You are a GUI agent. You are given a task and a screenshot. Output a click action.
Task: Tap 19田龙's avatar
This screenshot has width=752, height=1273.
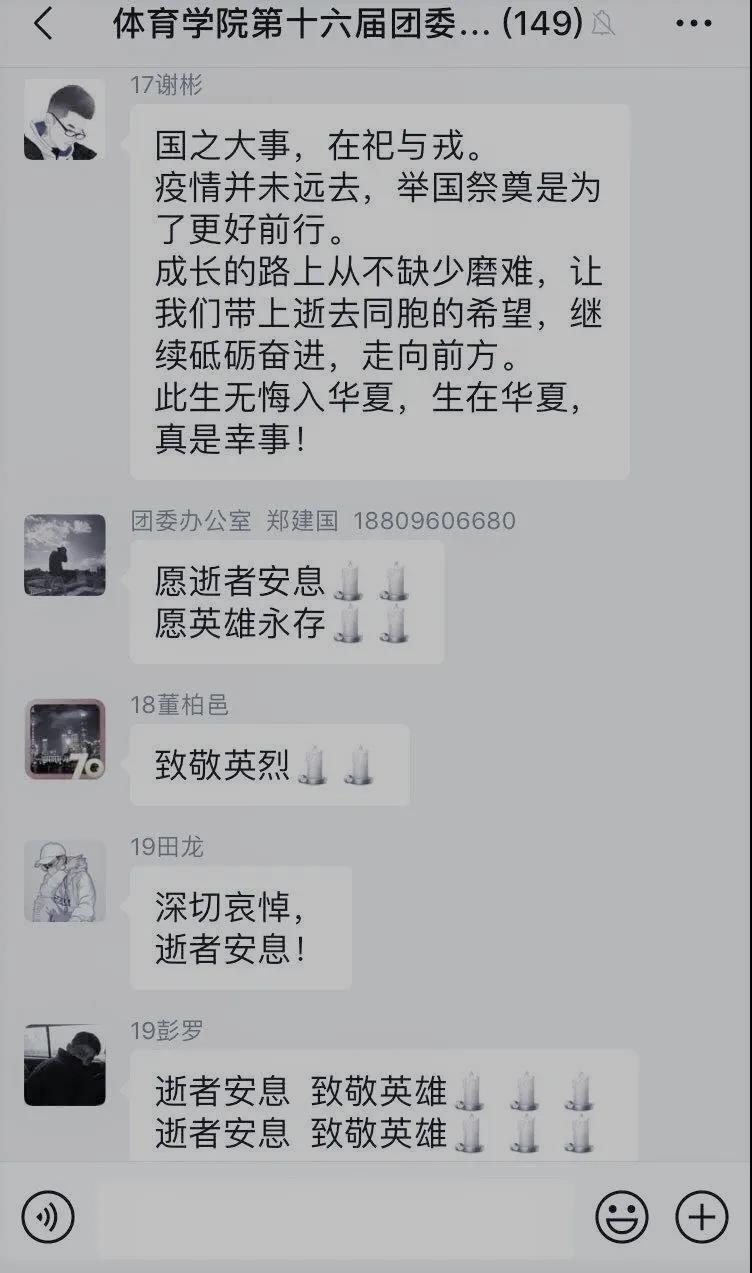[x=65, y=881]
